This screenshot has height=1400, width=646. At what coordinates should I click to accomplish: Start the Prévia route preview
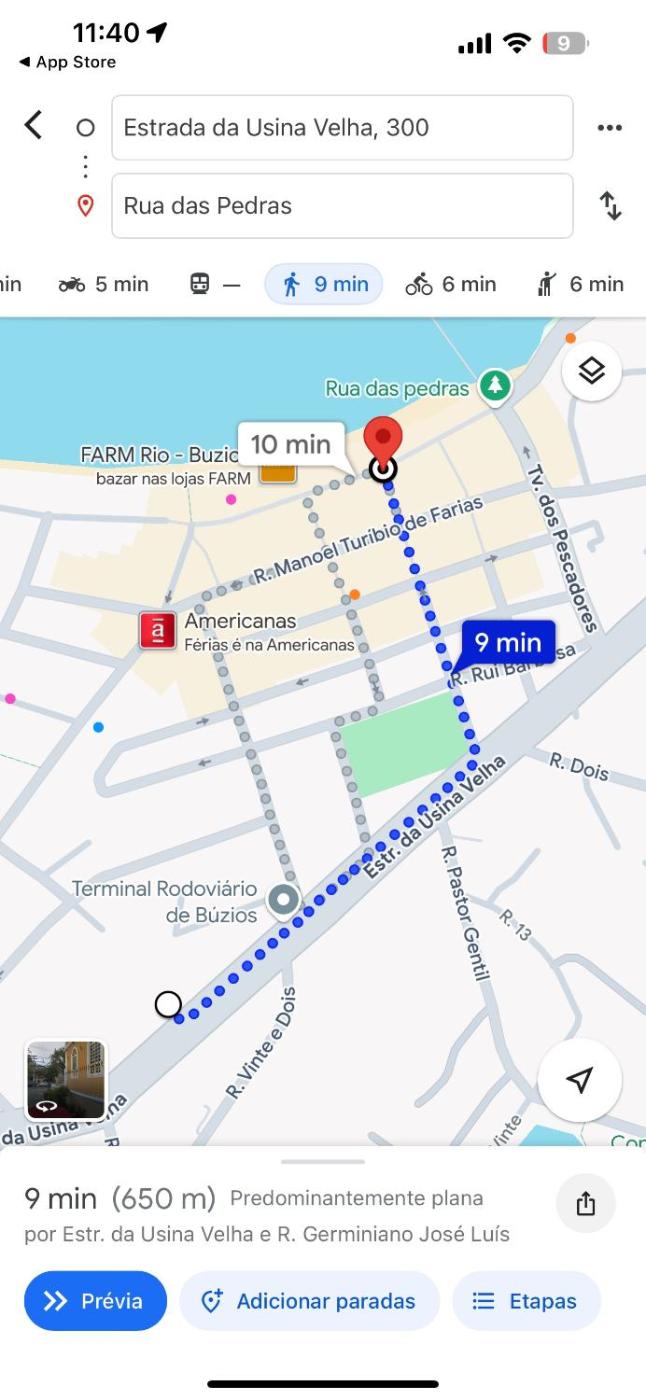pos(95,1301)
